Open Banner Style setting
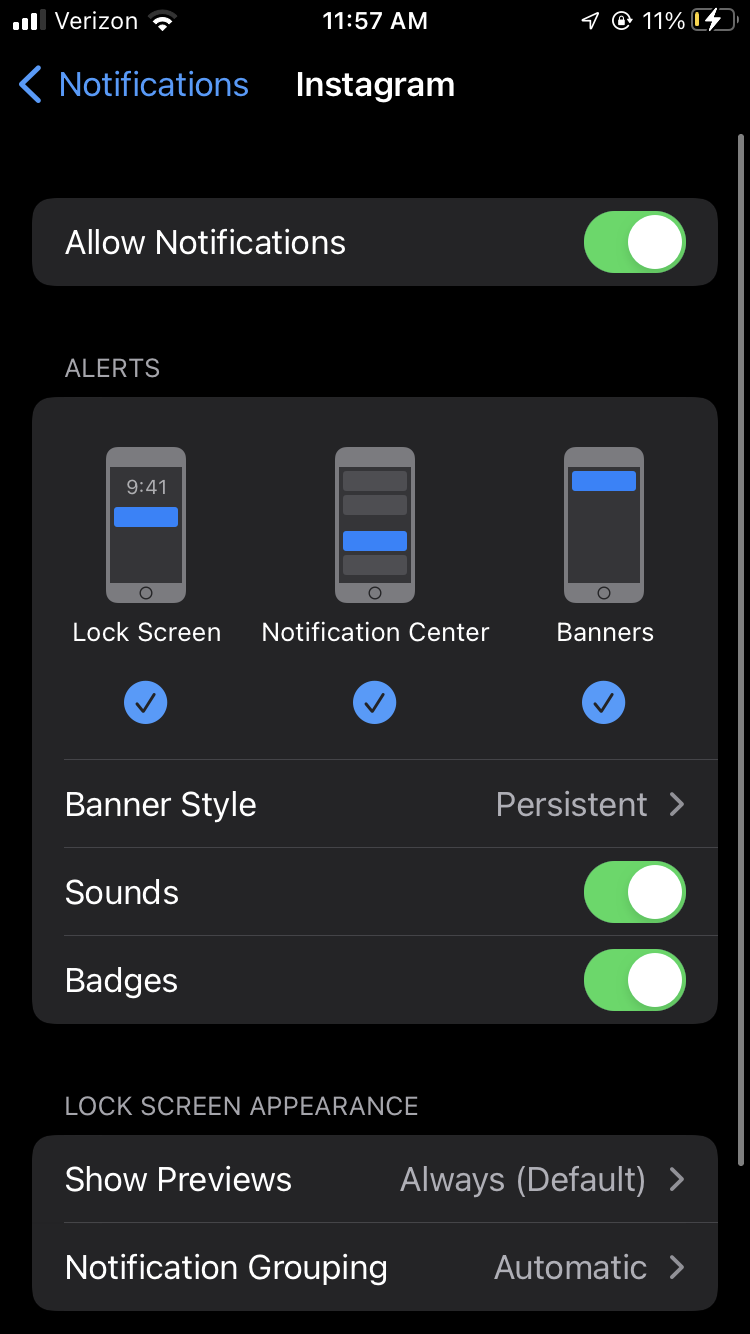 pos(375,804)
